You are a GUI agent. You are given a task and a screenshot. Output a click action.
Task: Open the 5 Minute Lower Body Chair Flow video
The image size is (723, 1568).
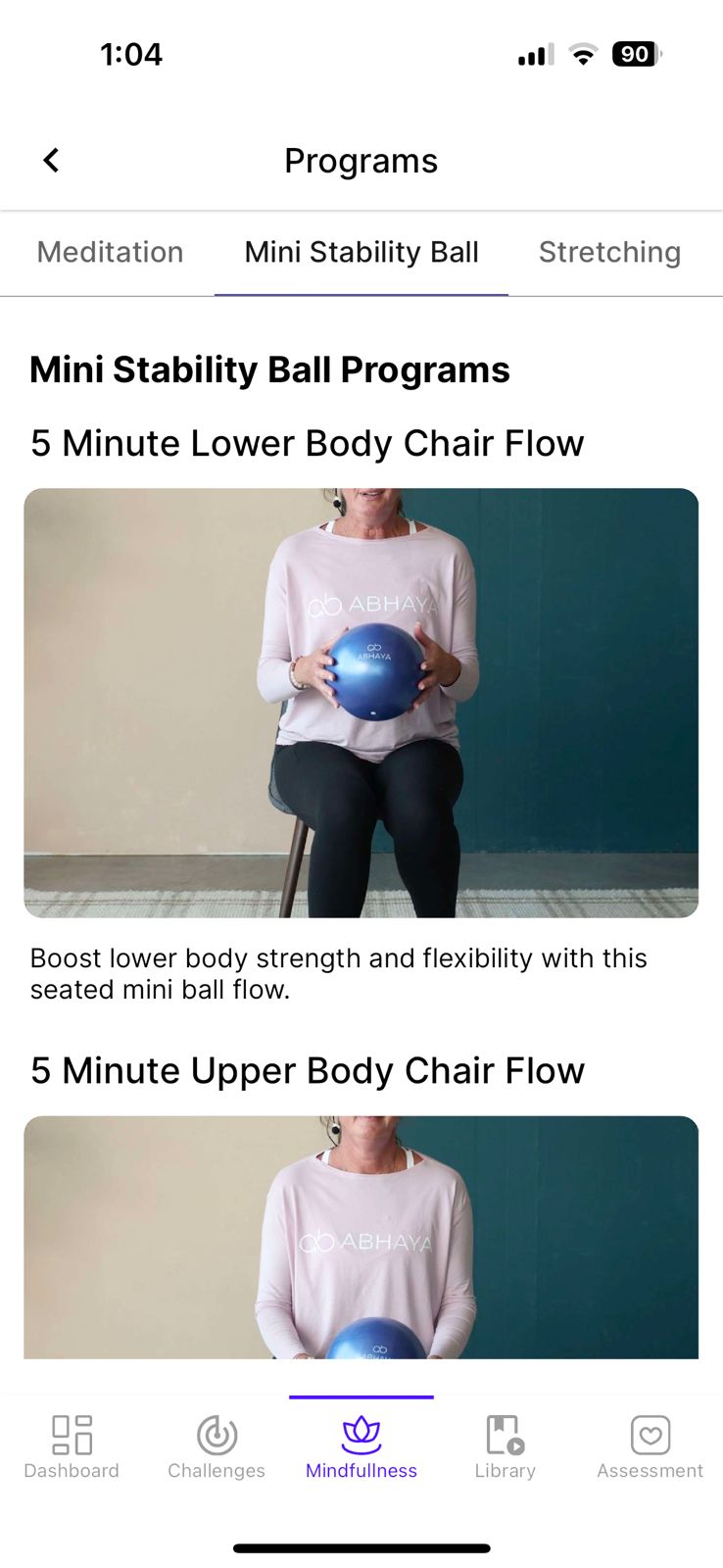(x=361, y=703)
